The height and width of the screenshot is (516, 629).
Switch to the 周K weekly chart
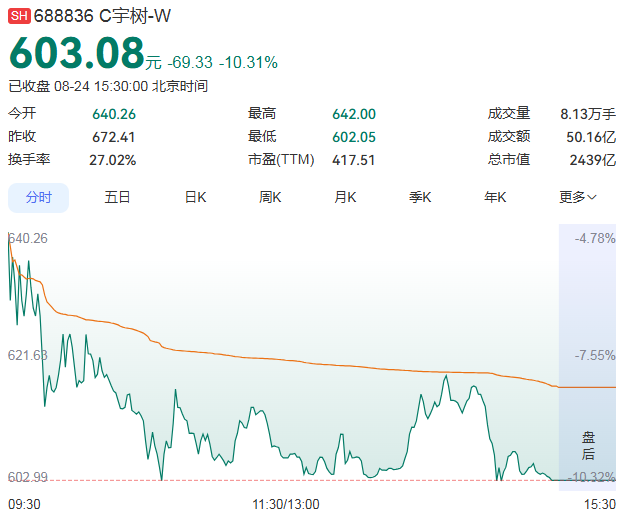tap(270, 197)
